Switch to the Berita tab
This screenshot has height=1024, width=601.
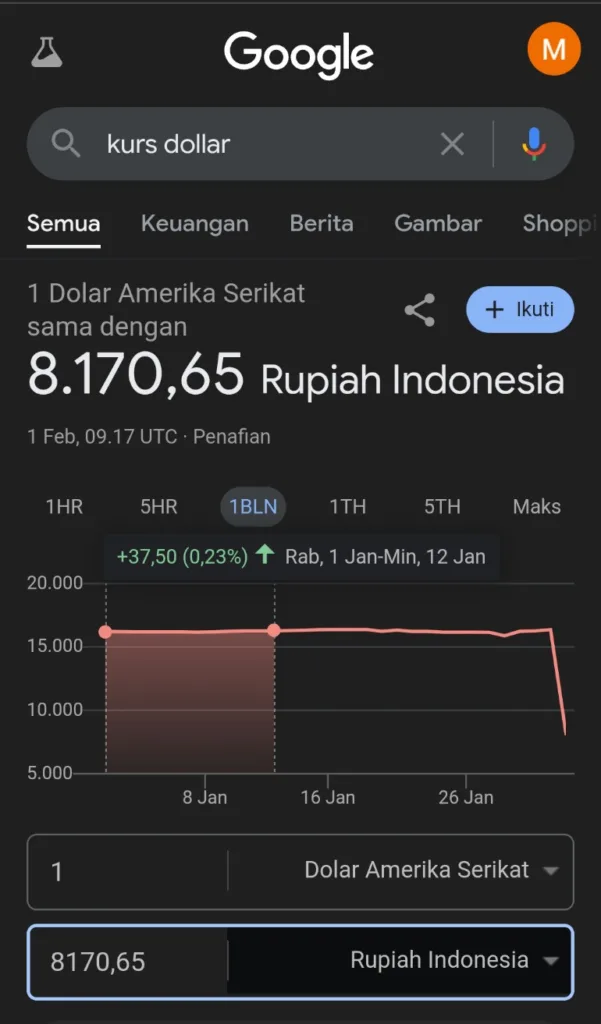click(x=321, y=223)
